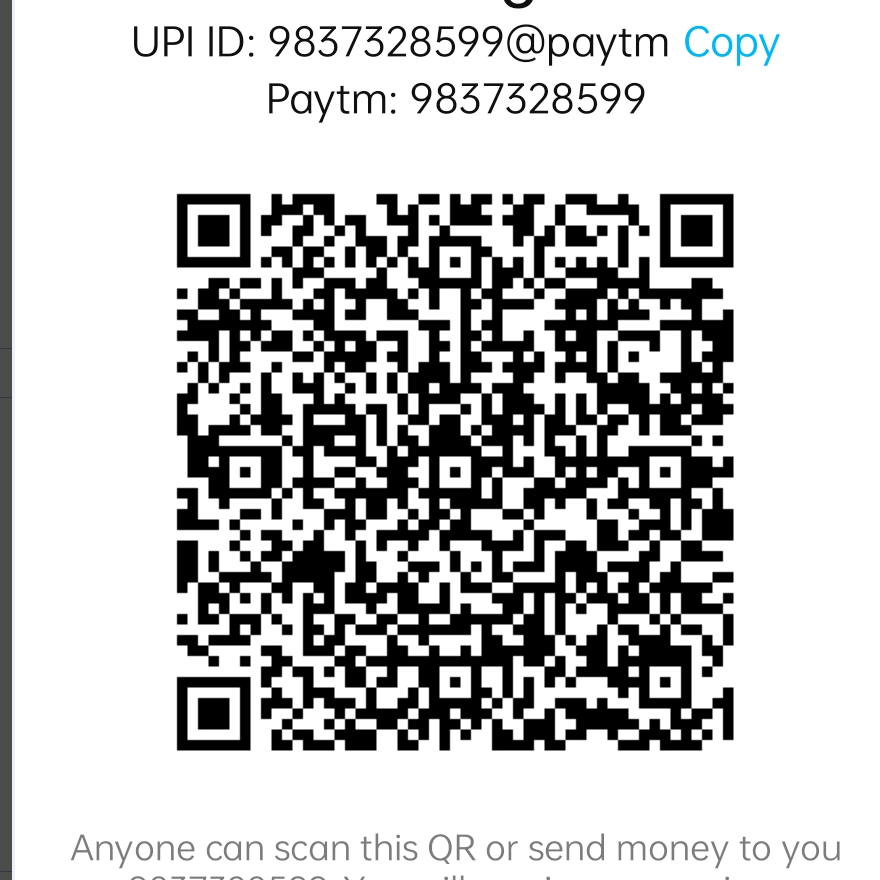Copy the UPI ID
The width and height of the screenshot is (880, 880).
pos(730,44)
